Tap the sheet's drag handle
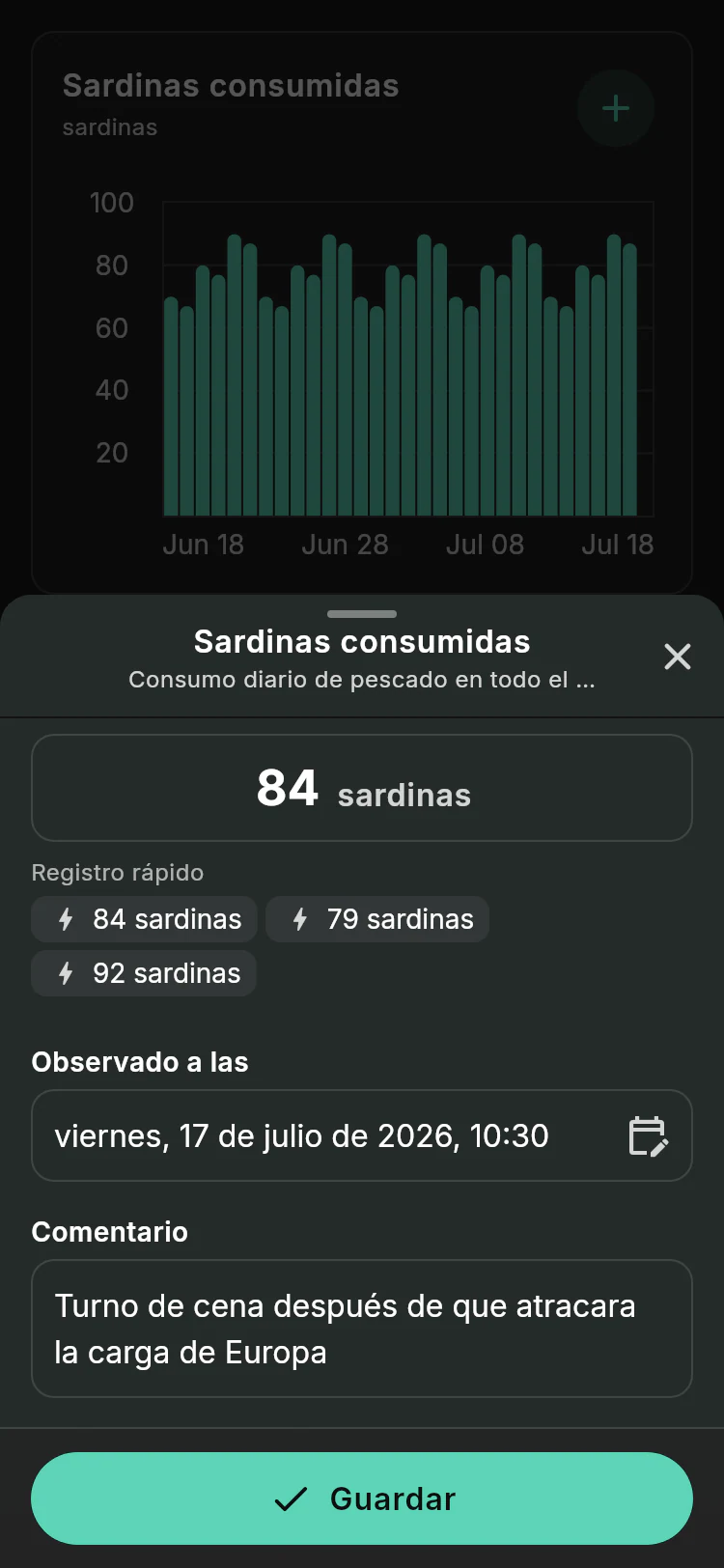724x1568 pixels. pos(362,614)
